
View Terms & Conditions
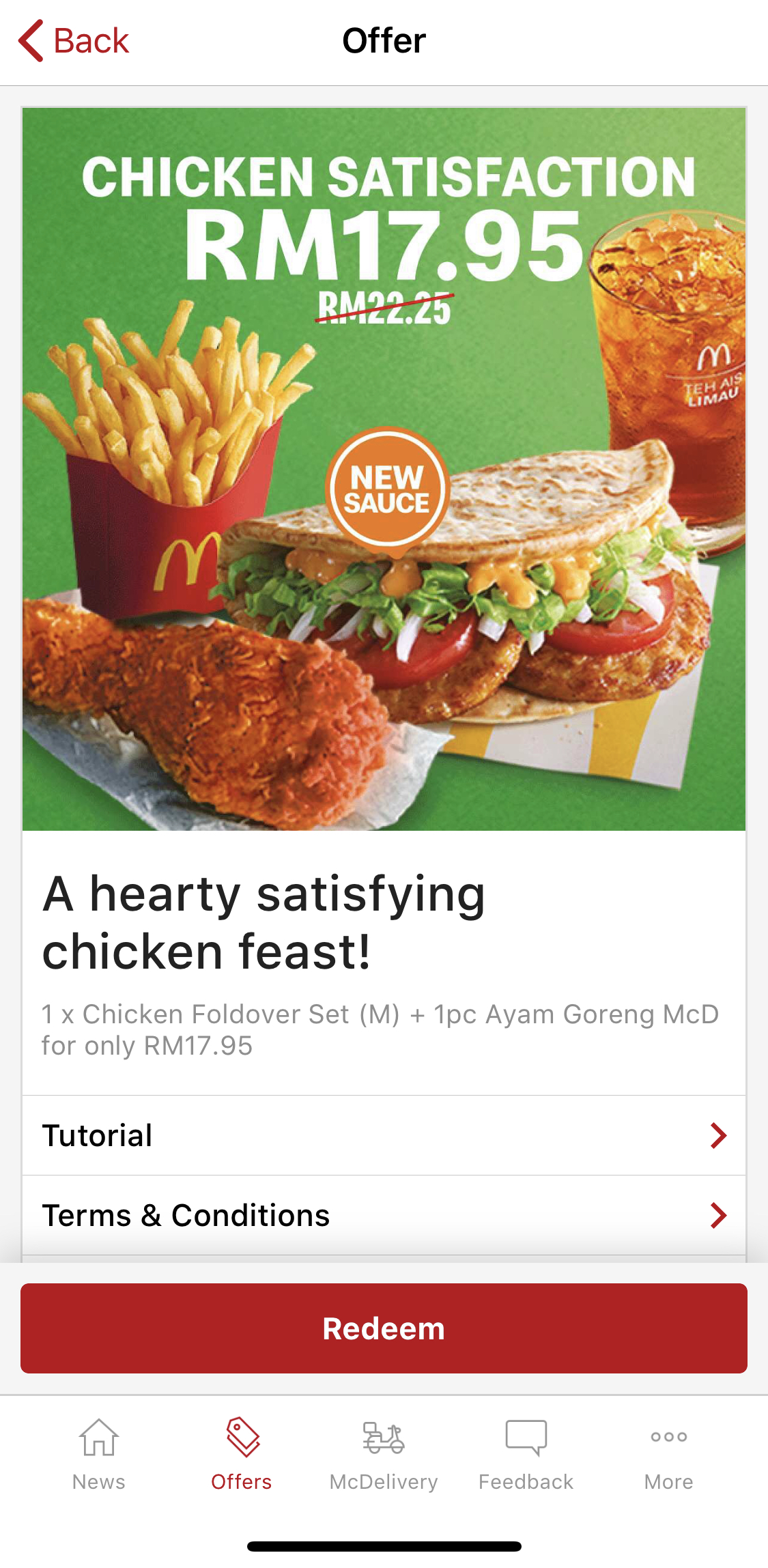coord(384,1215)
